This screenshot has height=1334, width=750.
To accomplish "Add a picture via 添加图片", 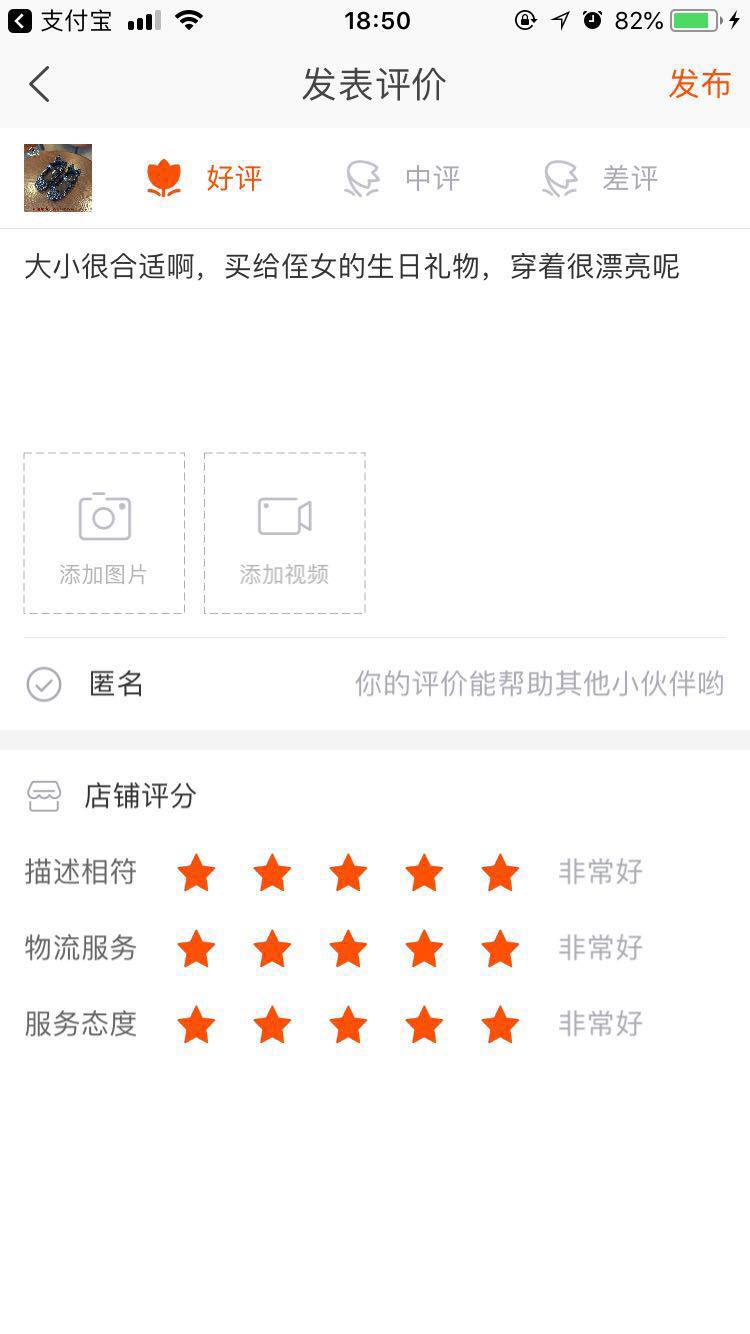I will click(x=104, y=533).
